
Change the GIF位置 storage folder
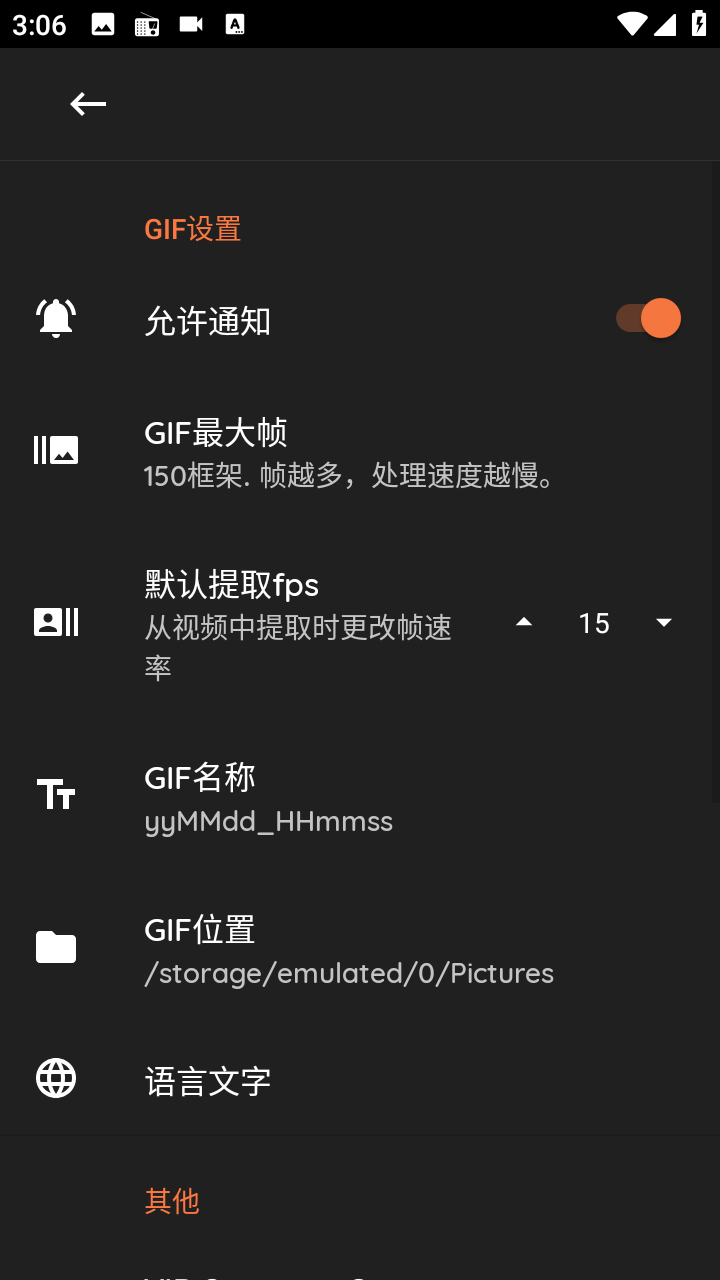click(x=360, y=950)
